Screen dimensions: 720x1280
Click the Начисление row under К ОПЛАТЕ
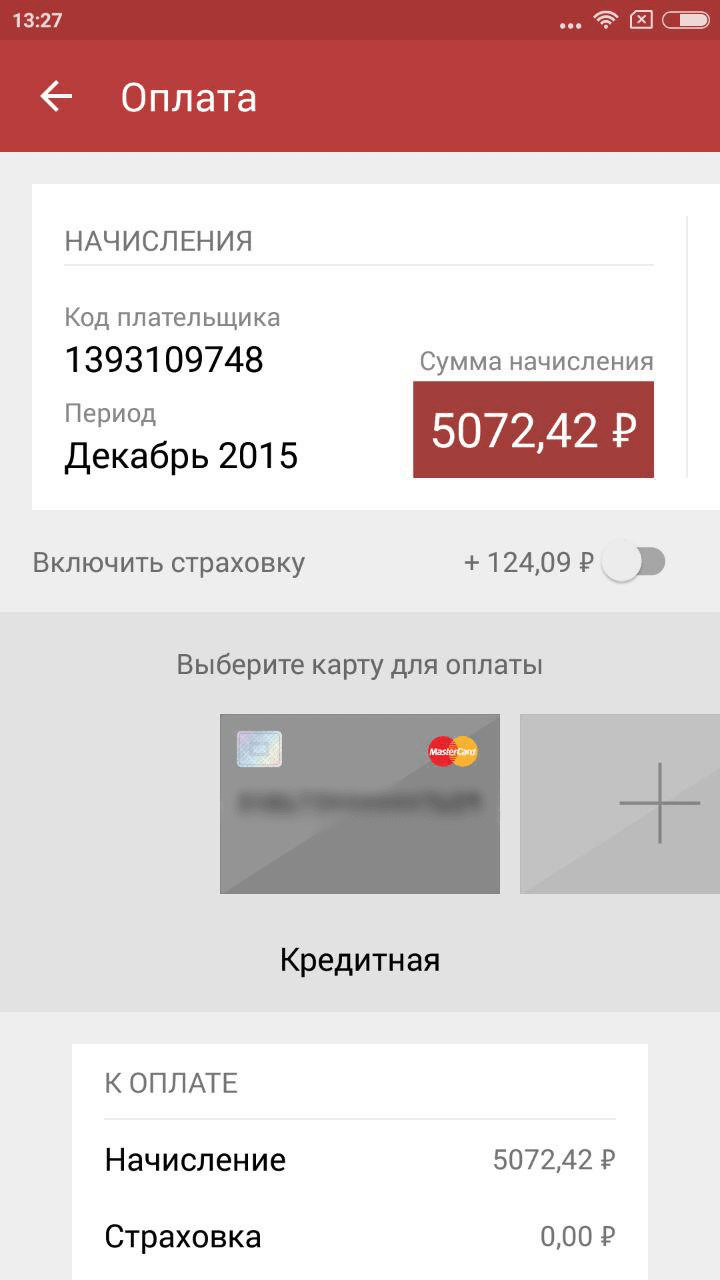tap(194, 1159)
